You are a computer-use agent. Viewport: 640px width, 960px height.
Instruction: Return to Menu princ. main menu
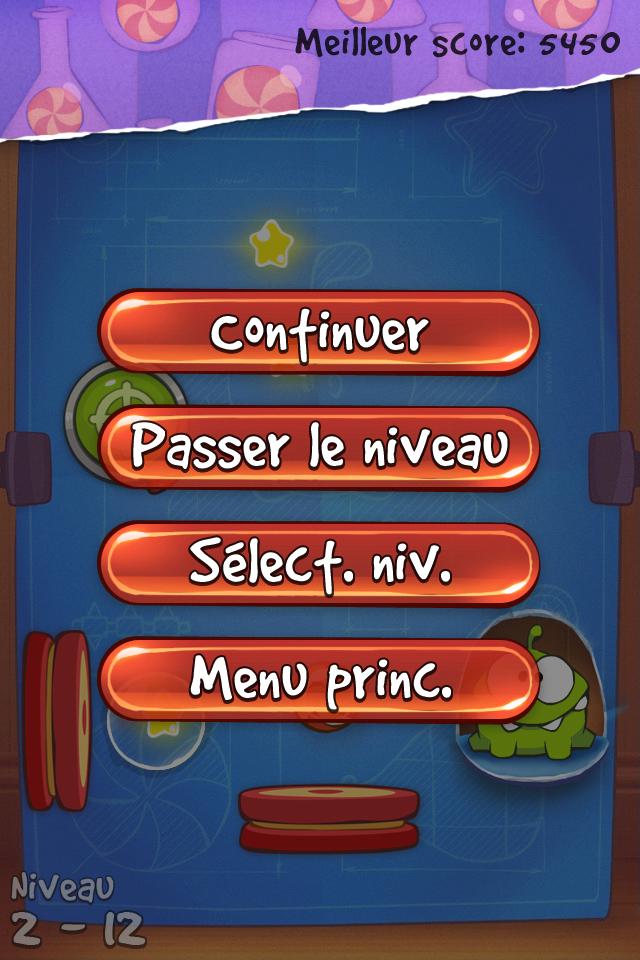[x=319, y=679]
